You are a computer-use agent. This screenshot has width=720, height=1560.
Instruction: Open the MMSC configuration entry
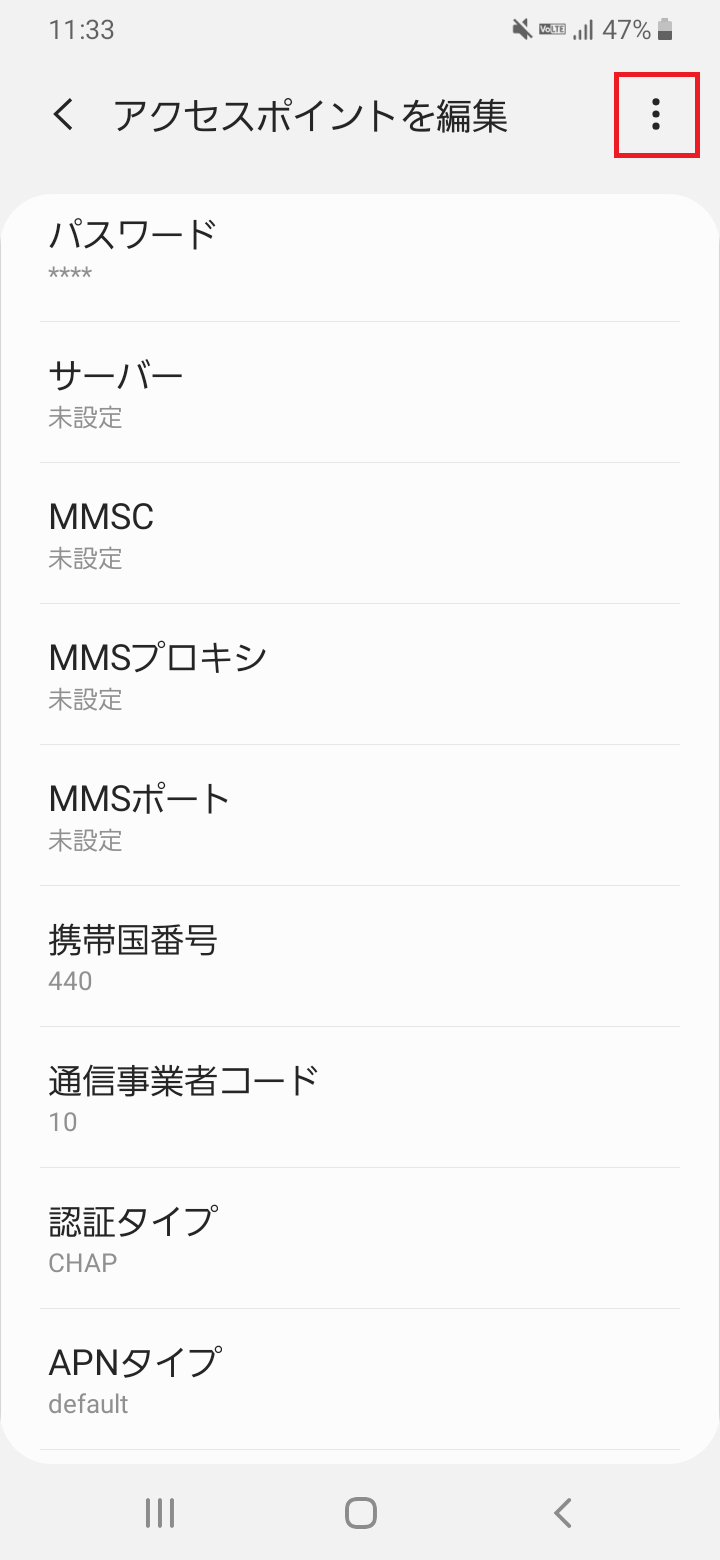(360, 532)
